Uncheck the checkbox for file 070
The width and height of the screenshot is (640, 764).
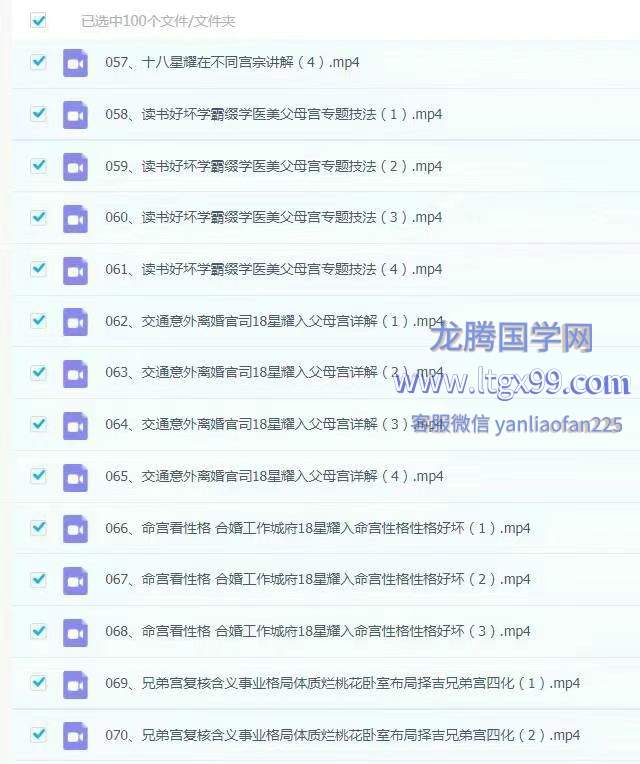point(38,734)
